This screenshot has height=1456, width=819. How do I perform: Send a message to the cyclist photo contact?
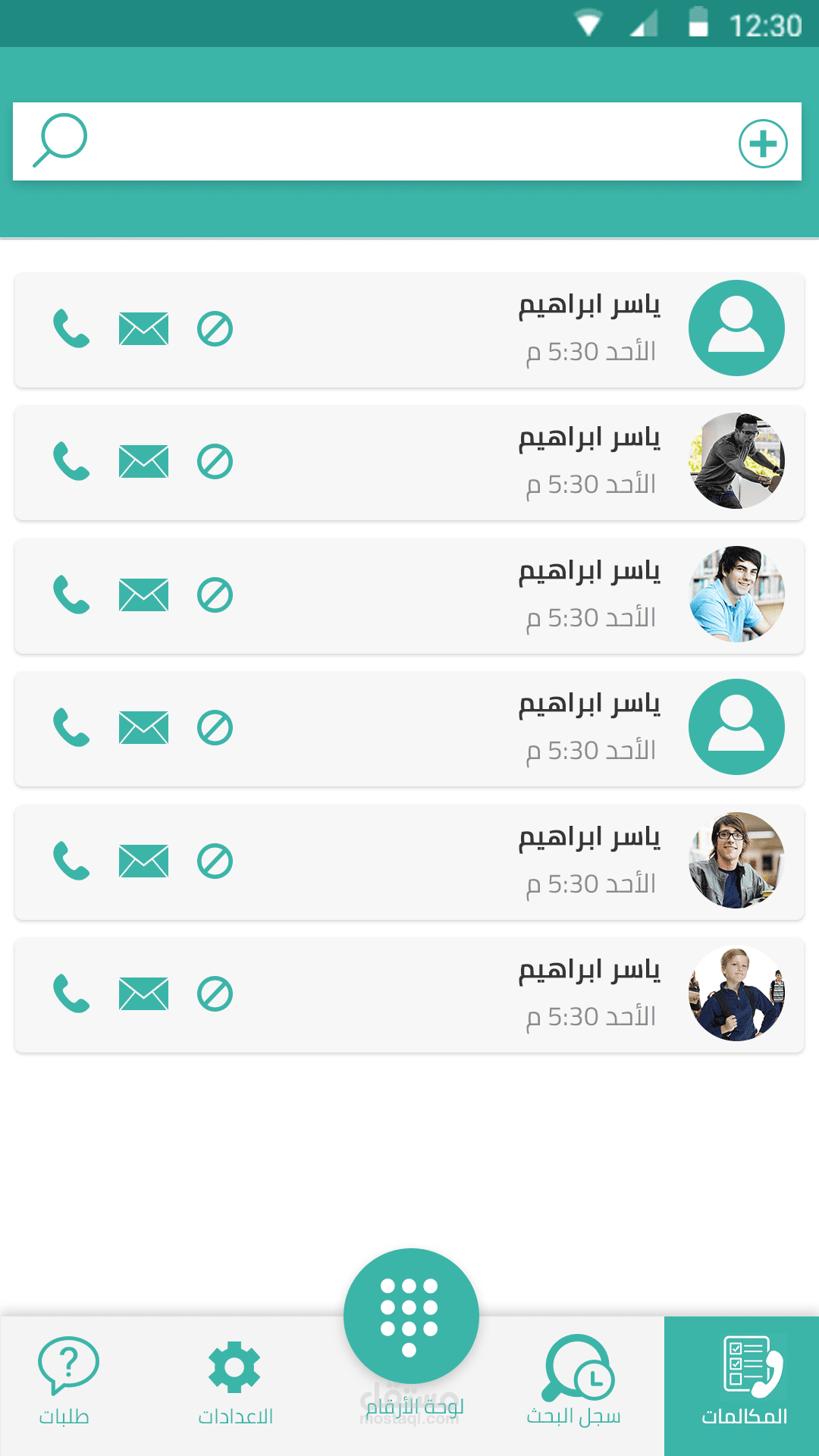[143, 462]
